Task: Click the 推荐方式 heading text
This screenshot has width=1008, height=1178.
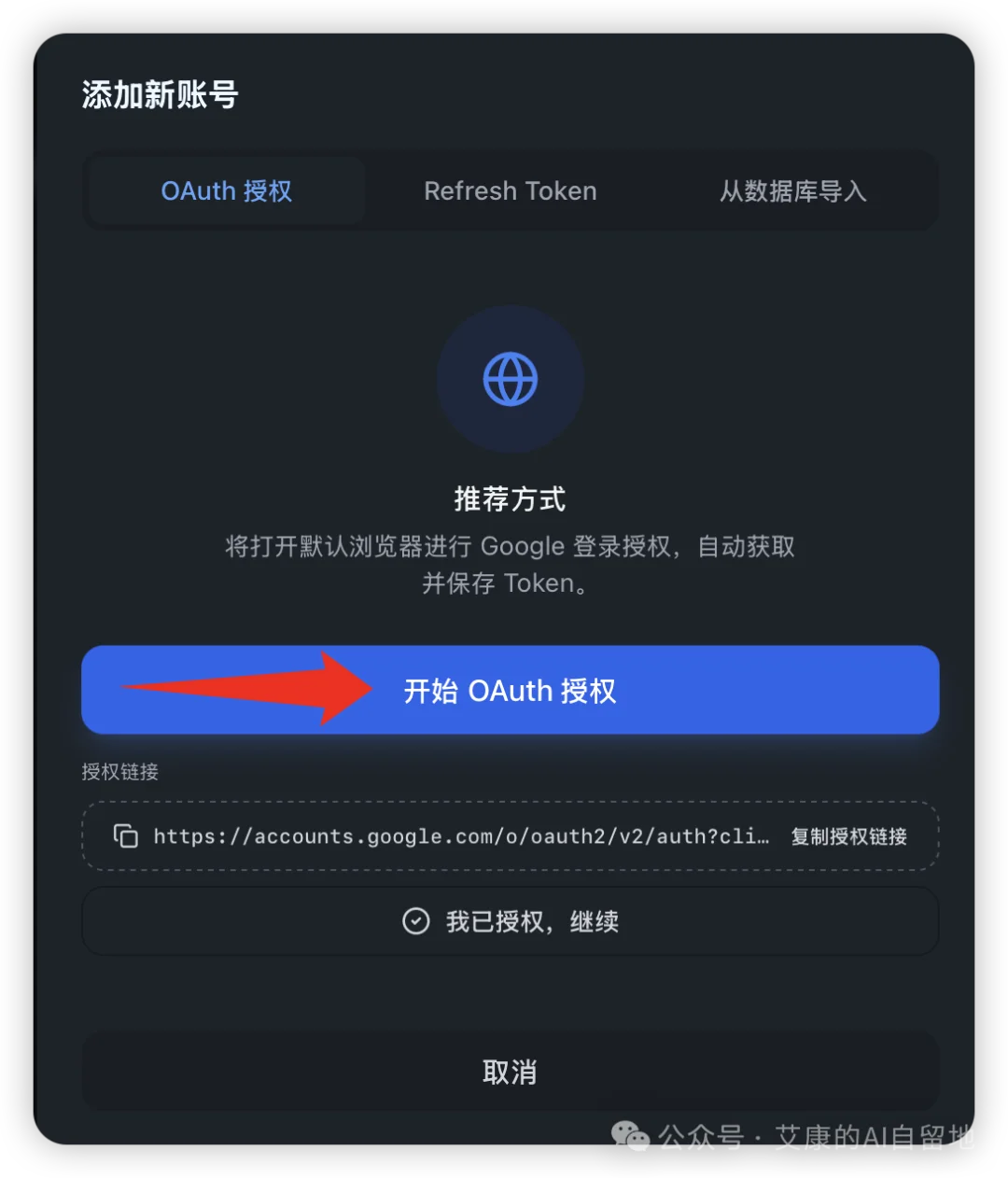Action: click(x=510, y=498)
